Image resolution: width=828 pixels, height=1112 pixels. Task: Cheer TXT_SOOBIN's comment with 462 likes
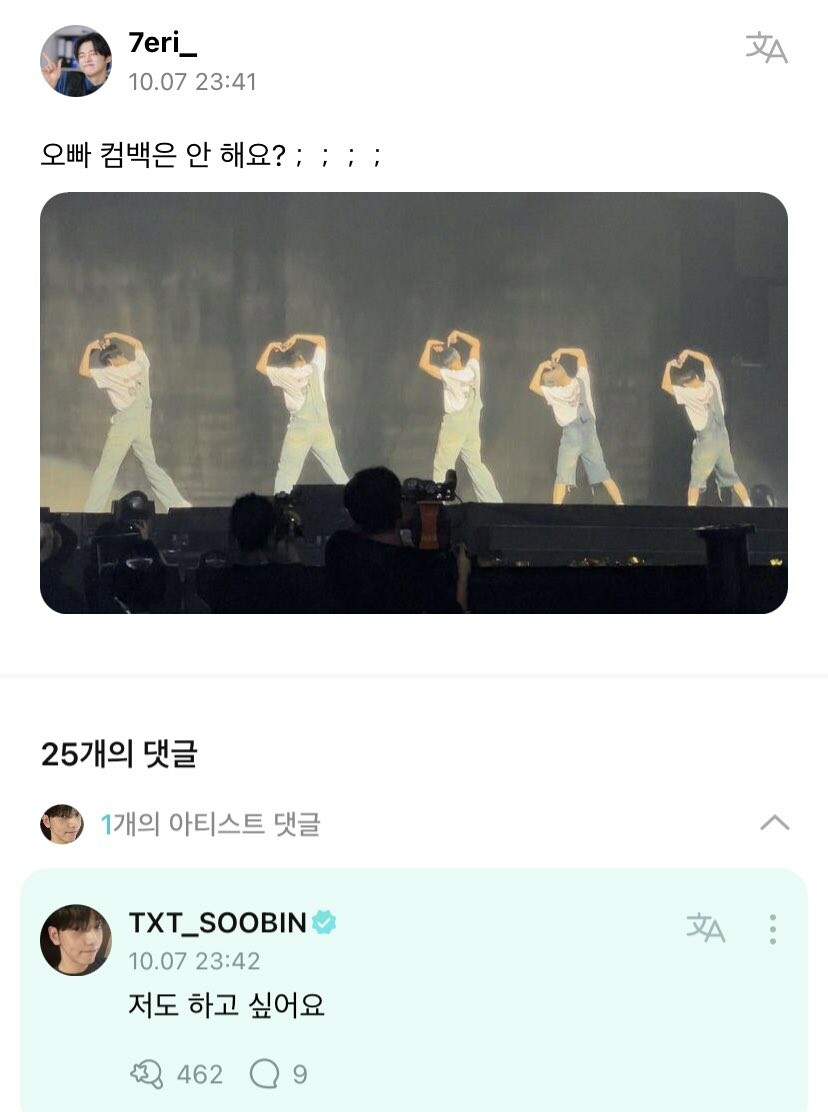(147, 1074)
